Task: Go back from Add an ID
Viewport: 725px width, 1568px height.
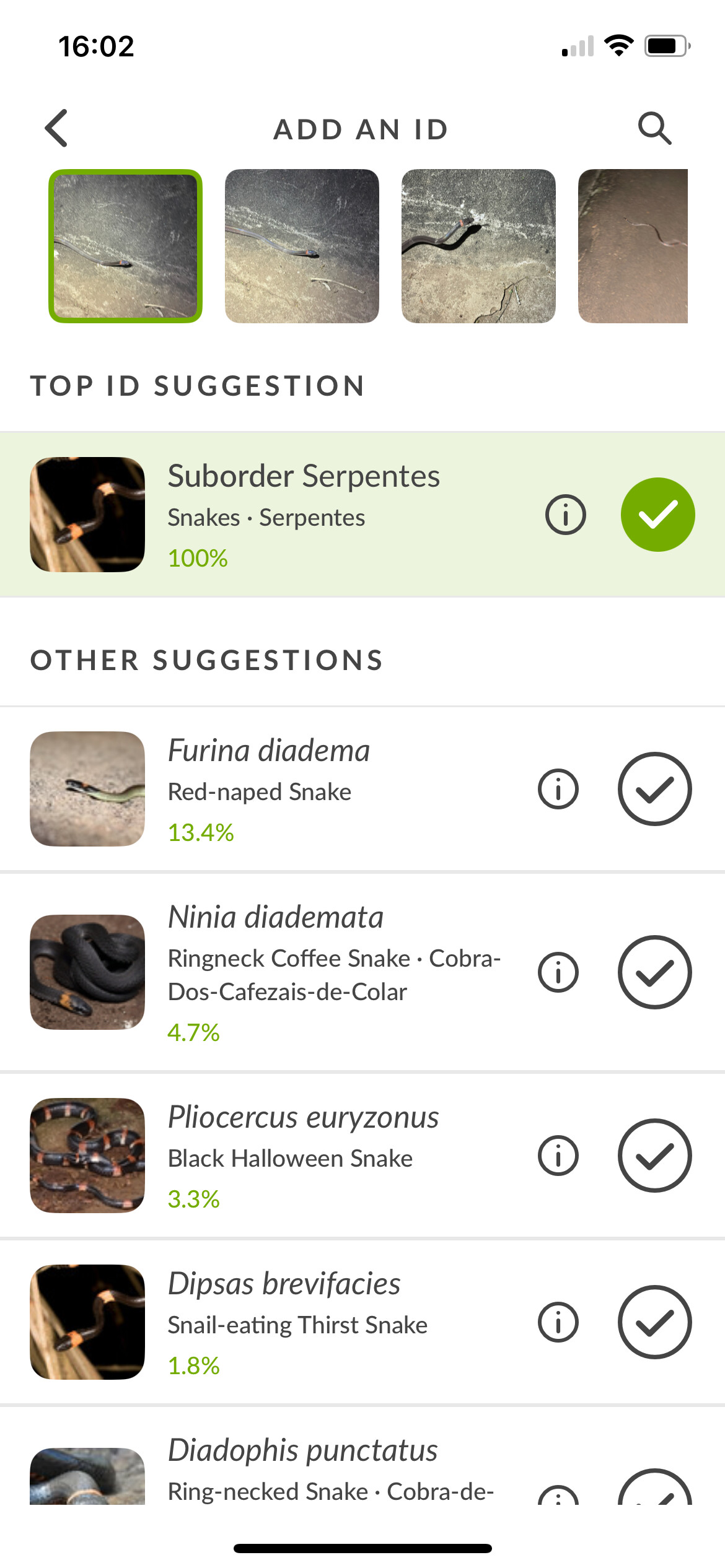Action: pos(57,129)
